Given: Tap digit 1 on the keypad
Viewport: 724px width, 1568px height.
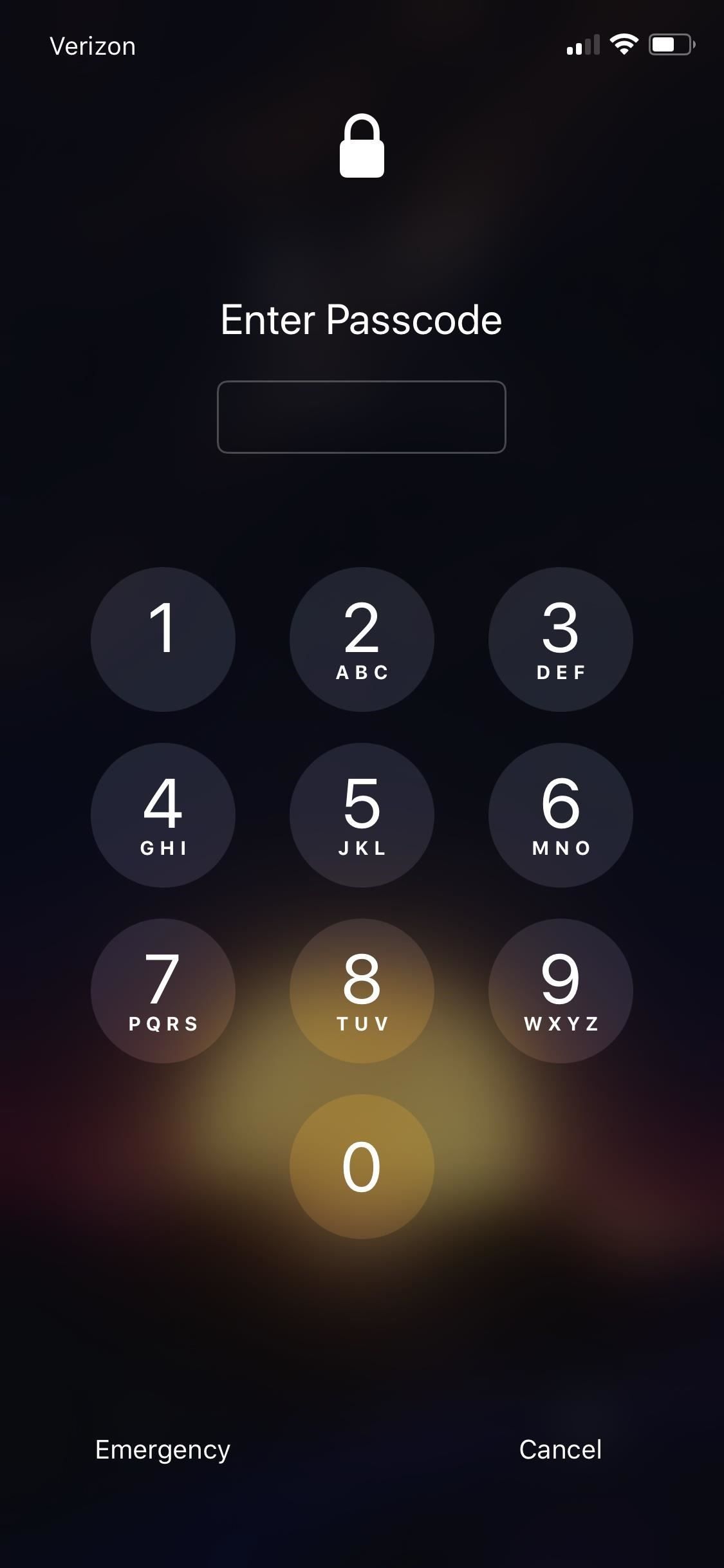Looking at the screenshot, I should 163,639.
